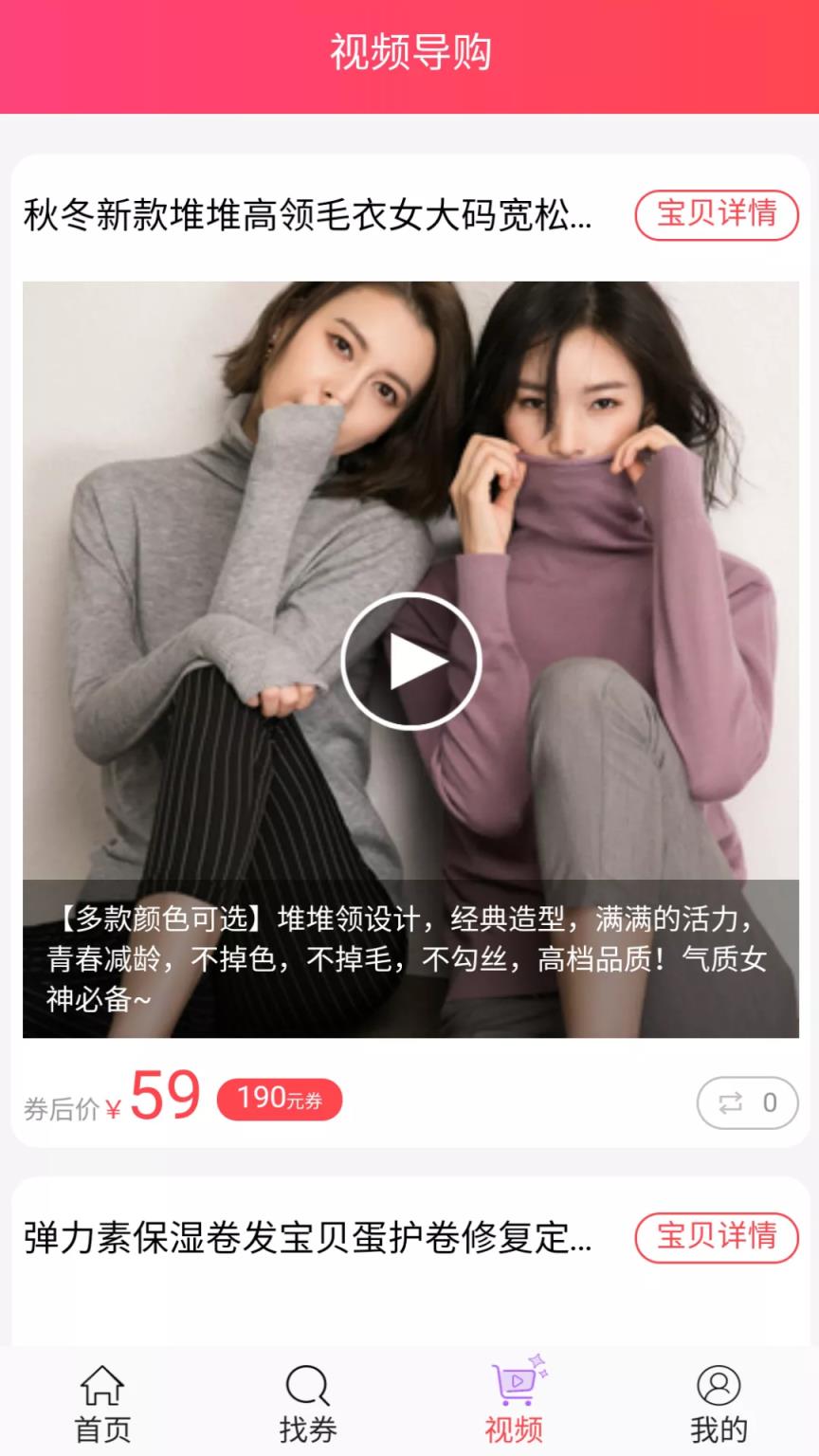Tap the repost count number 0
This screenshot has width=819, height=1456.
[768, 1102]
